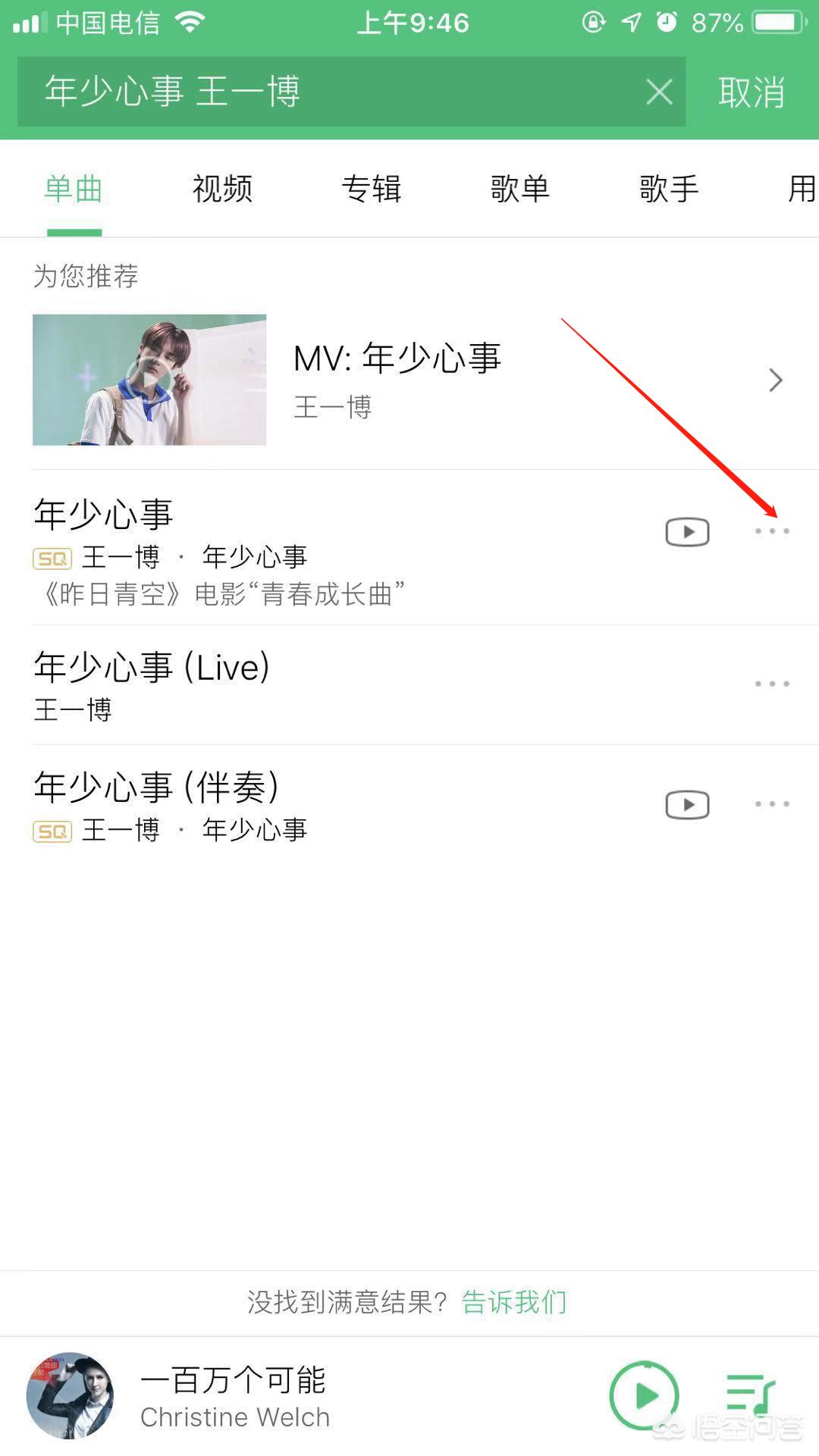Watch the MV for 年少心事 (伴奏)
The width and height of the screenshot is (819, 1456).
[687, 804]
